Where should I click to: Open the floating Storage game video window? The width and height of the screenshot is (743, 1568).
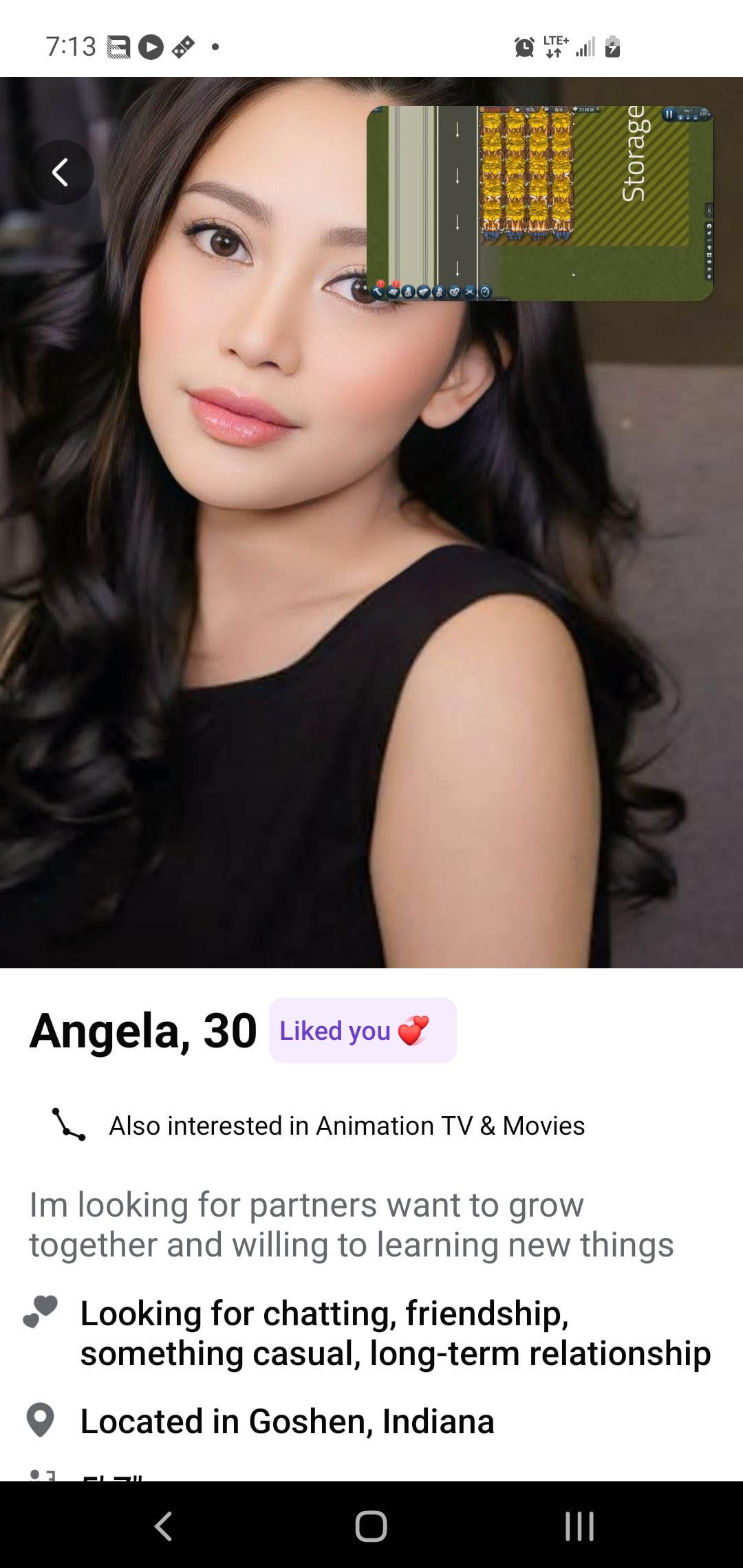click(x=540, y=204)
